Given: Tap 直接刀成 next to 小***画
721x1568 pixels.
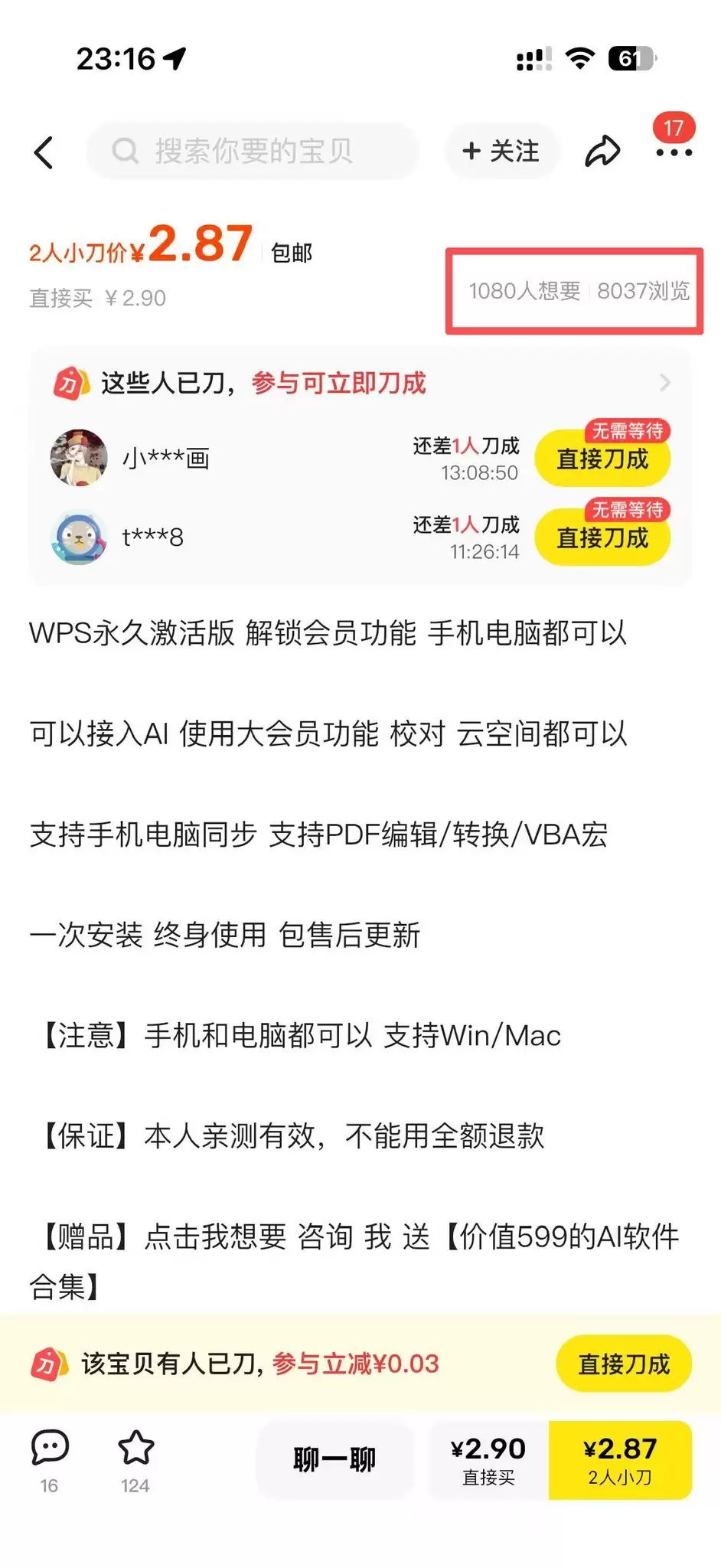Looking at the screenshot, I should (x=603, y=459).
